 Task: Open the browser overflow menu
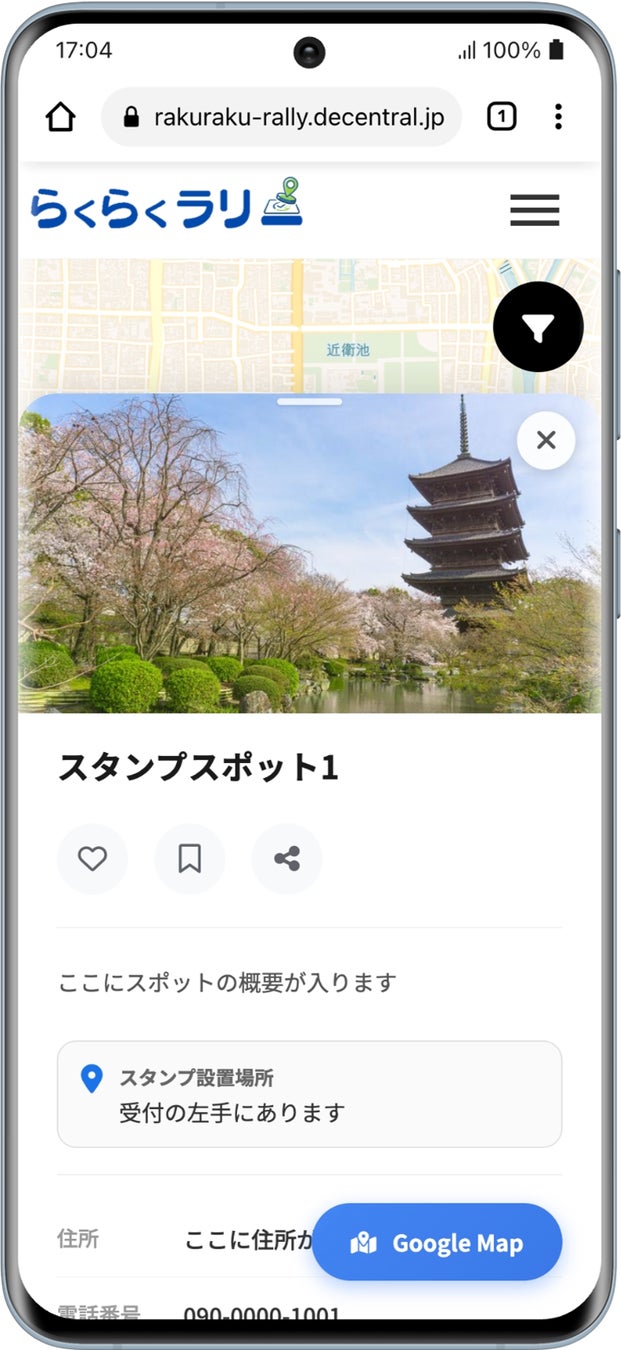click(558, 117)
